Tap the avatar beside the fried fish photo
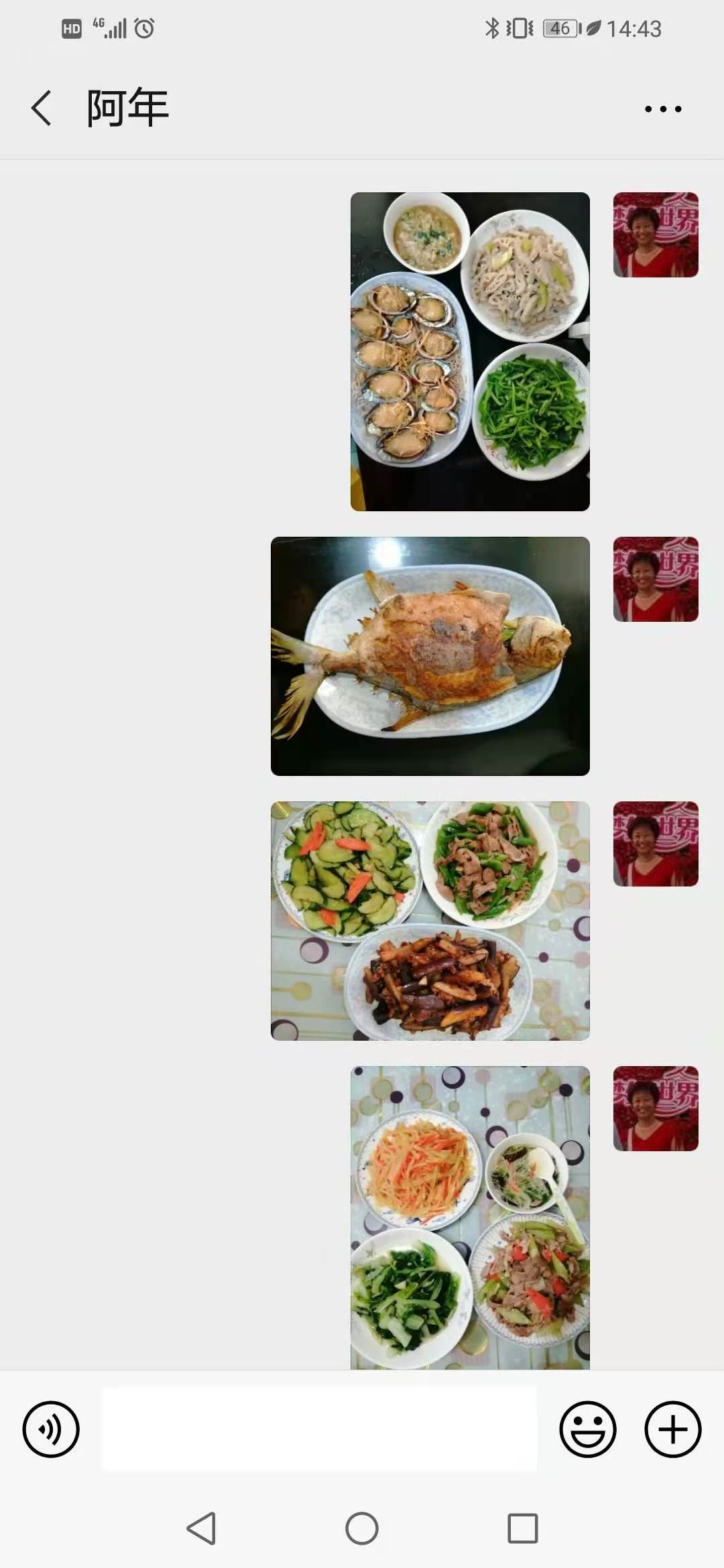 (655, 579)
